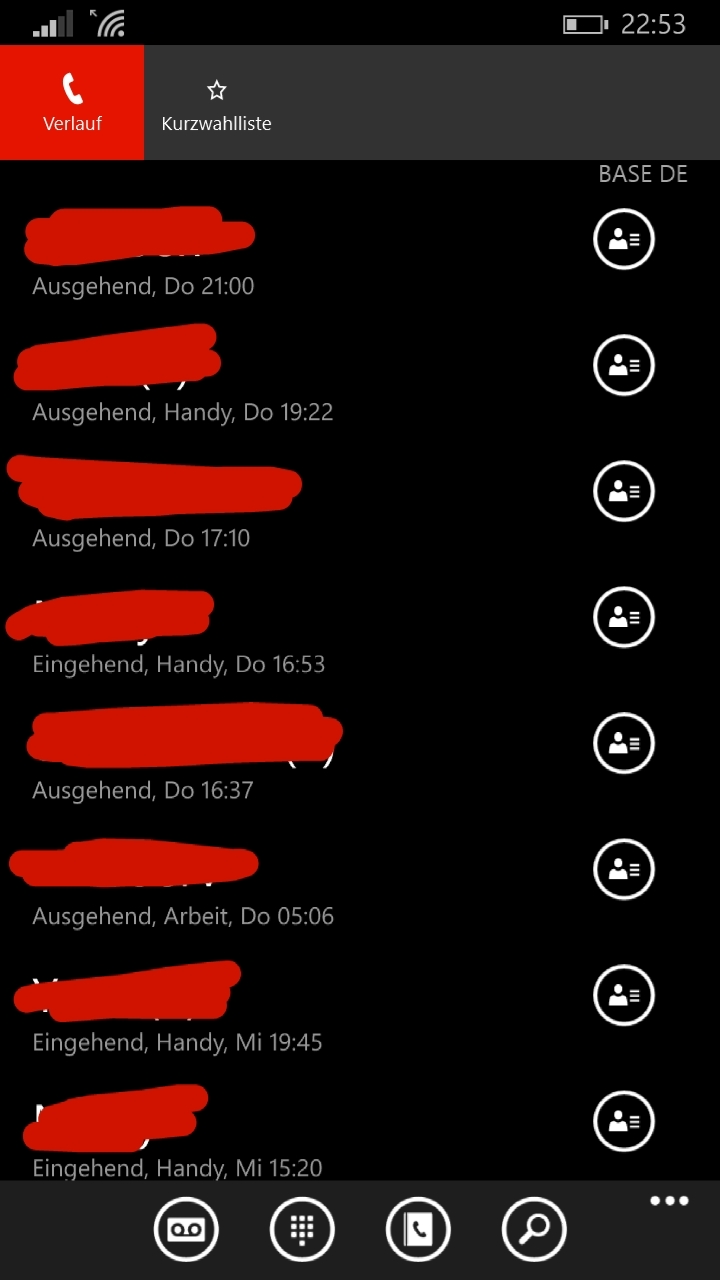Open contact card for Do 21:00 call
This screenshot has height=1280, width=720.
coord(624,239)
